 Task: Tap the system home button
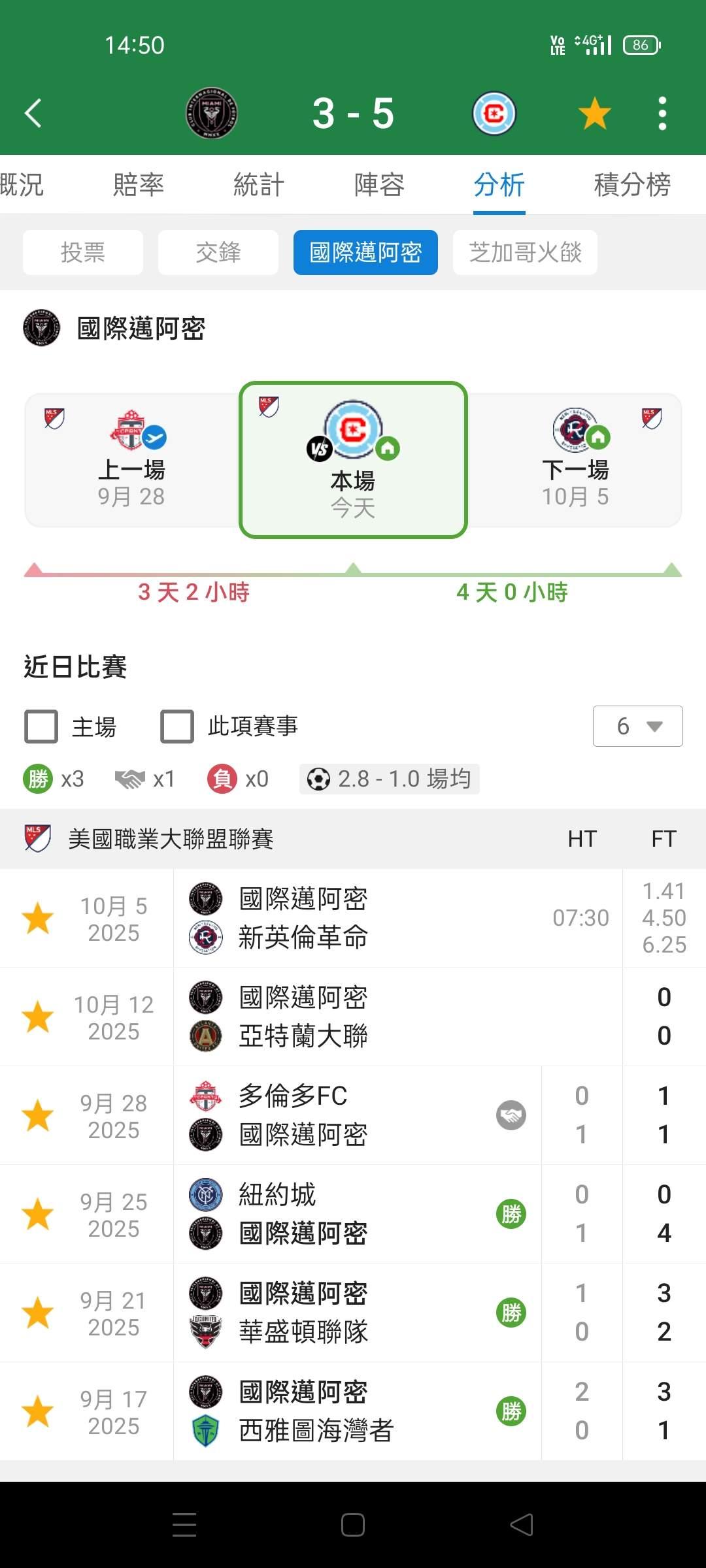tap(353, 1526)
